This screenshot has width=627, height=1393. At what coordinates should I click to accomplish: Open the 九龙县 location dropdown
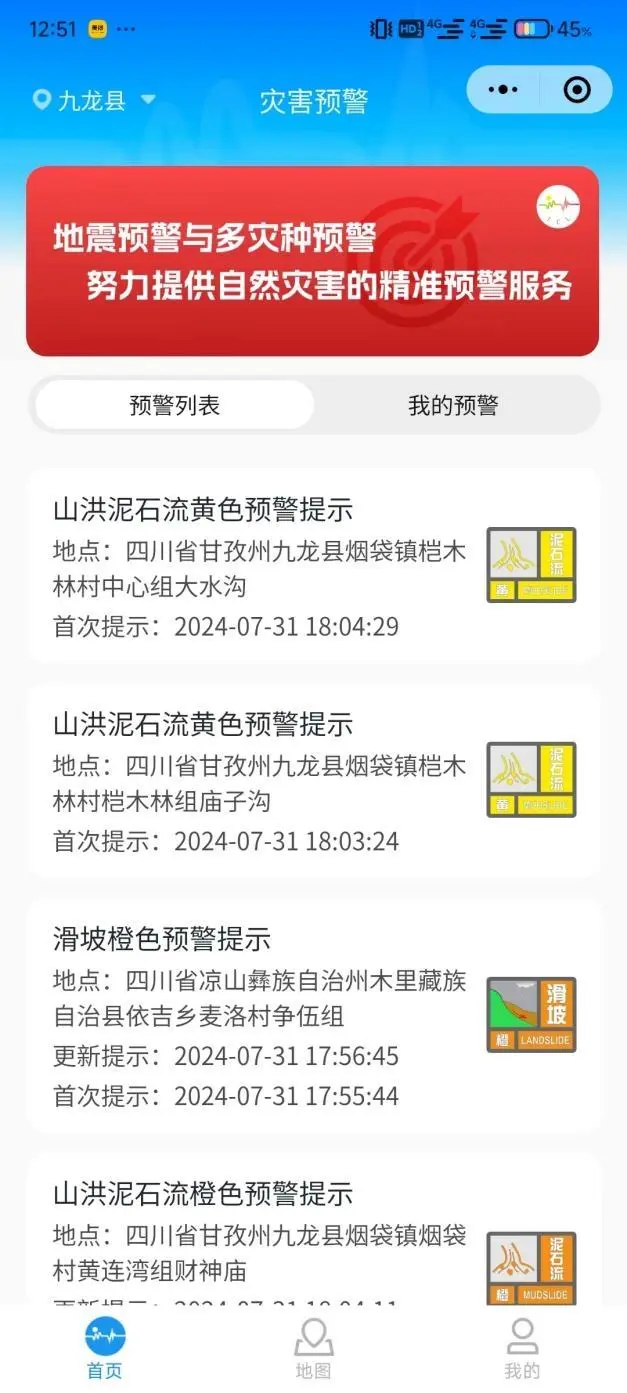tap(95, 100)
